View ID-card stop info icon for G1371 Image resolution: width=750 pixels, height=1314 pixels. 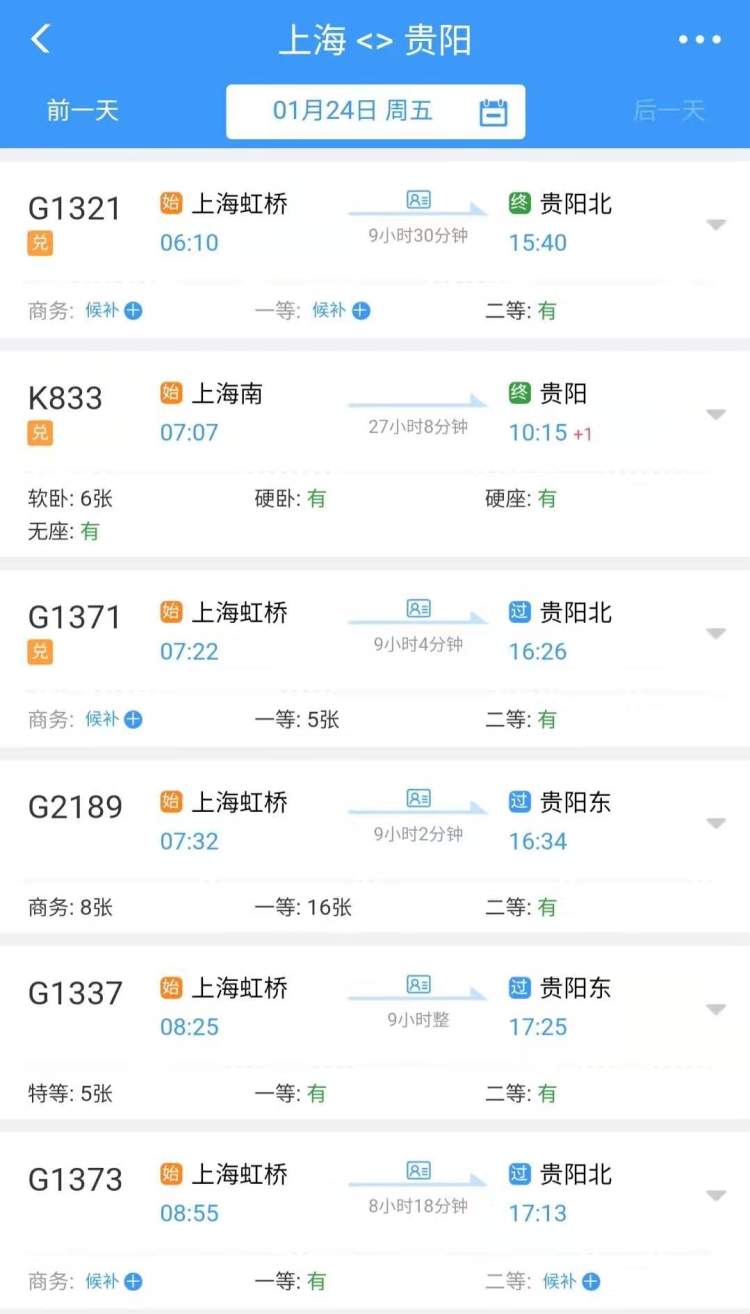[x=418, y=609]
